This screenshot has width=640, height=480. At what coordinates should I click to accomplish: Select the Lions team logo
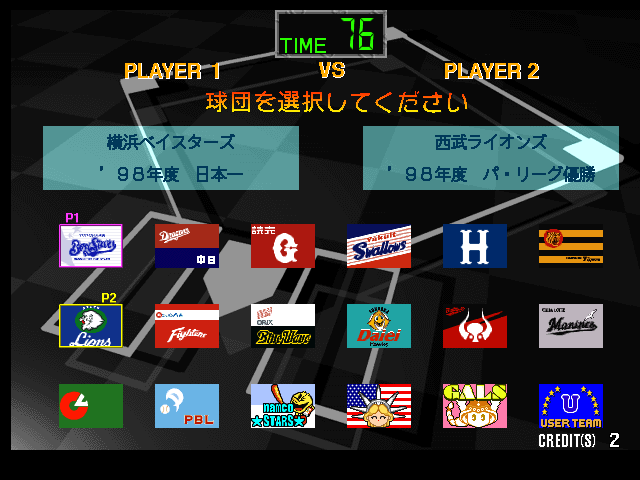click(x=91, y=326)
